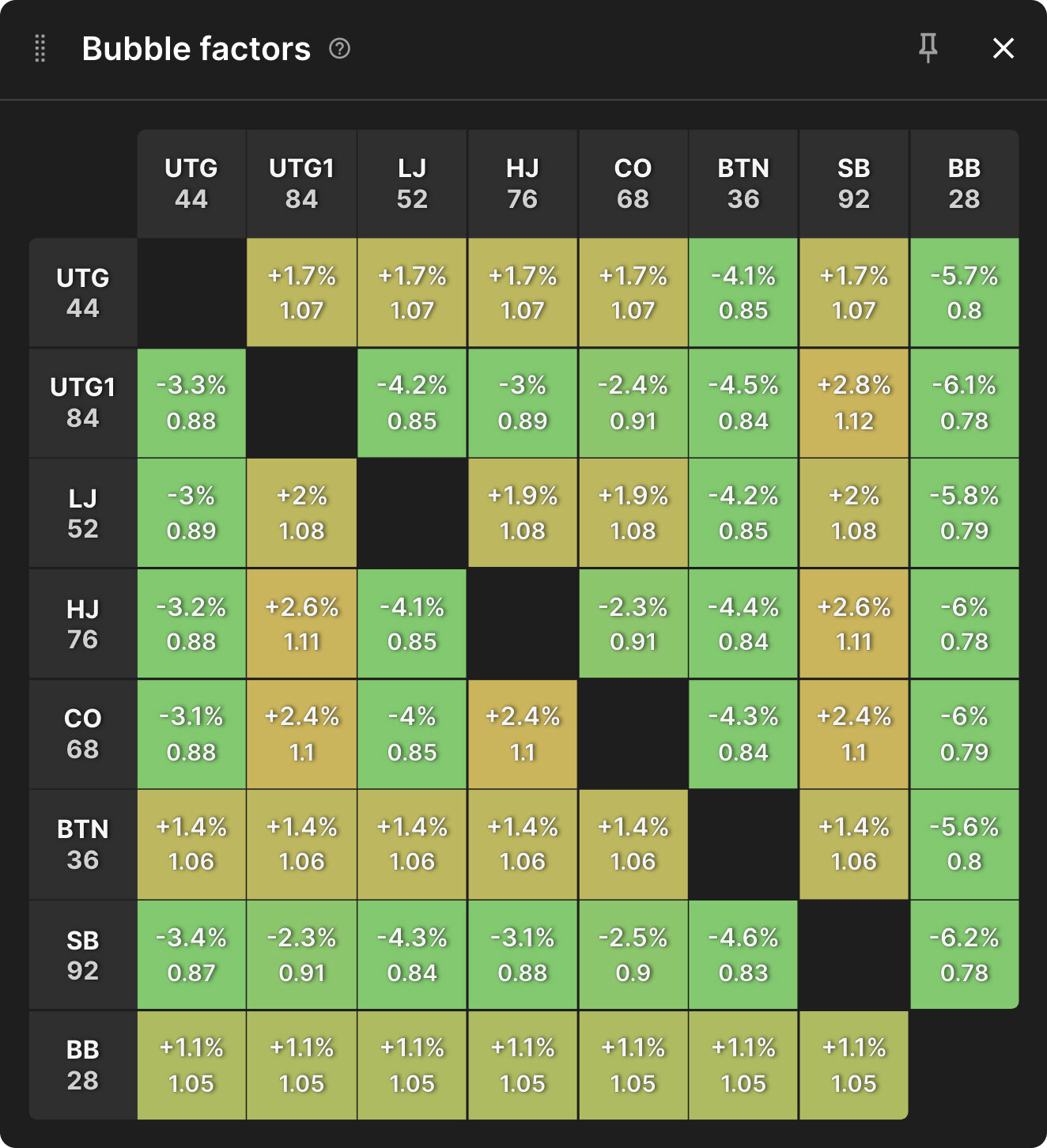Close the Bubble factors panel
The height and width of the screenshot is (1148, 1047).
click(x=1003, y=49)
